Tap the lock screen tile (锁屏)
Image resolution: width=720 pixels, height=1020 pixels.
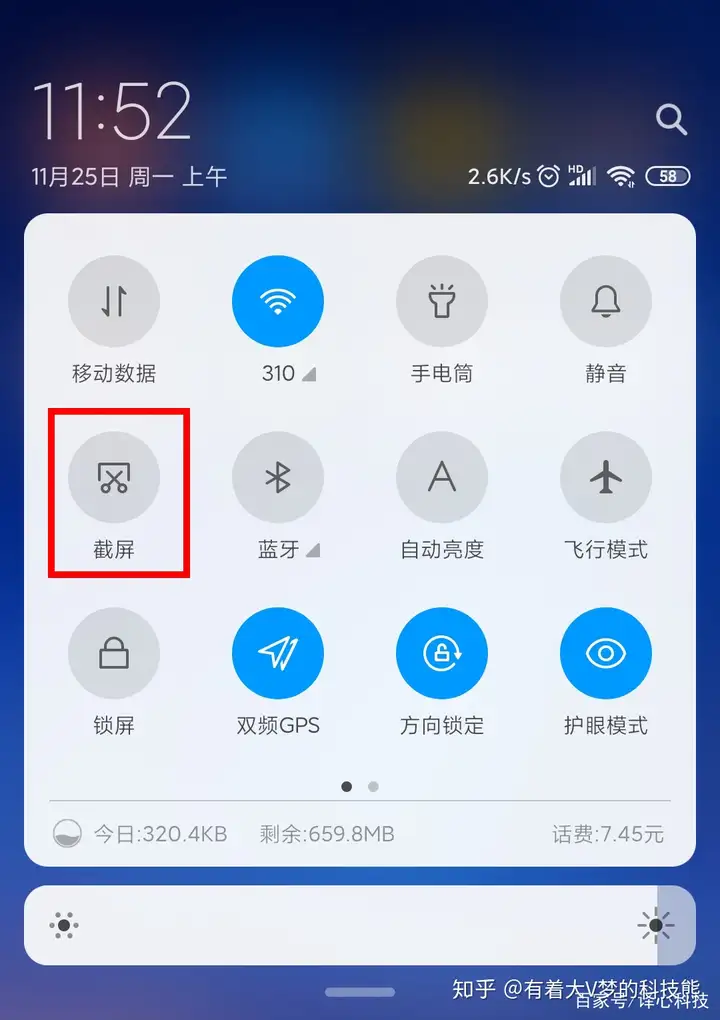pos(114,654)
